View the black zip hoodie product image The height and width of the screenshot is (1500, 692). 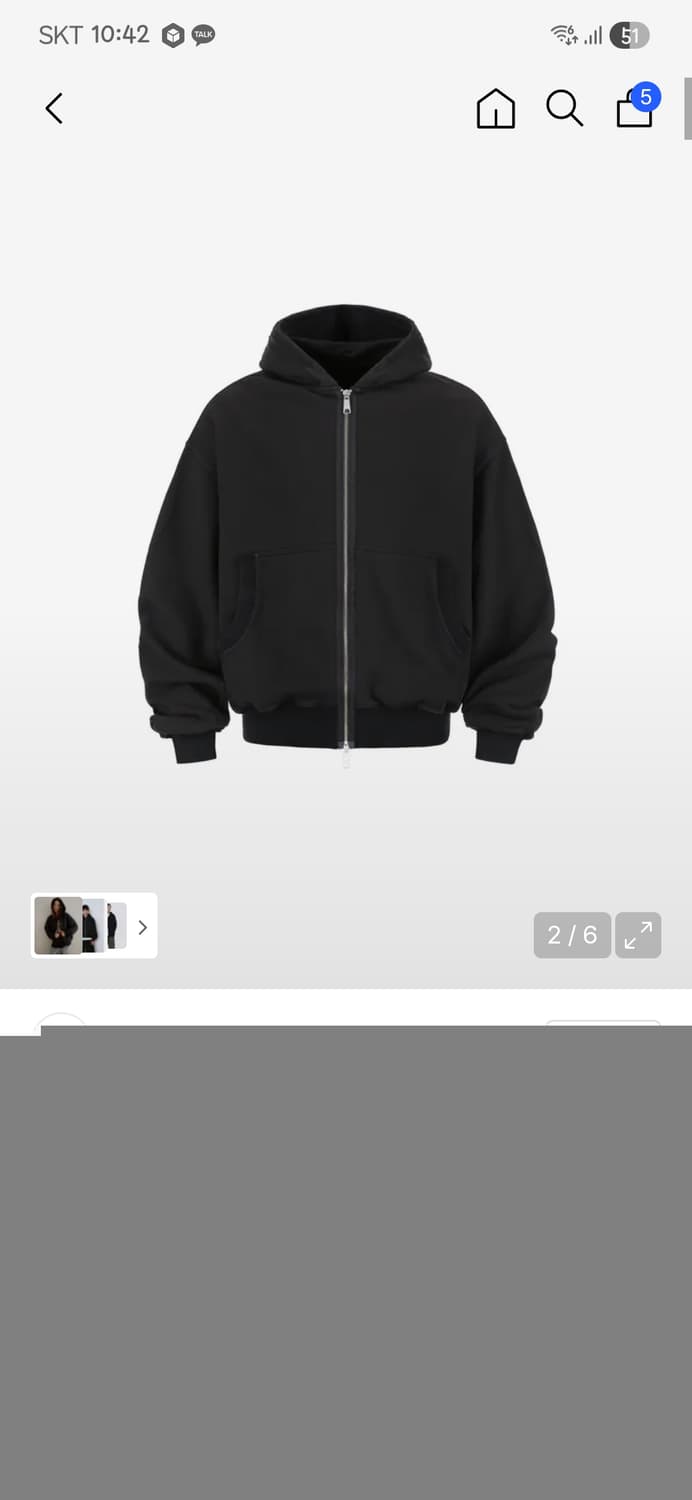346,535
